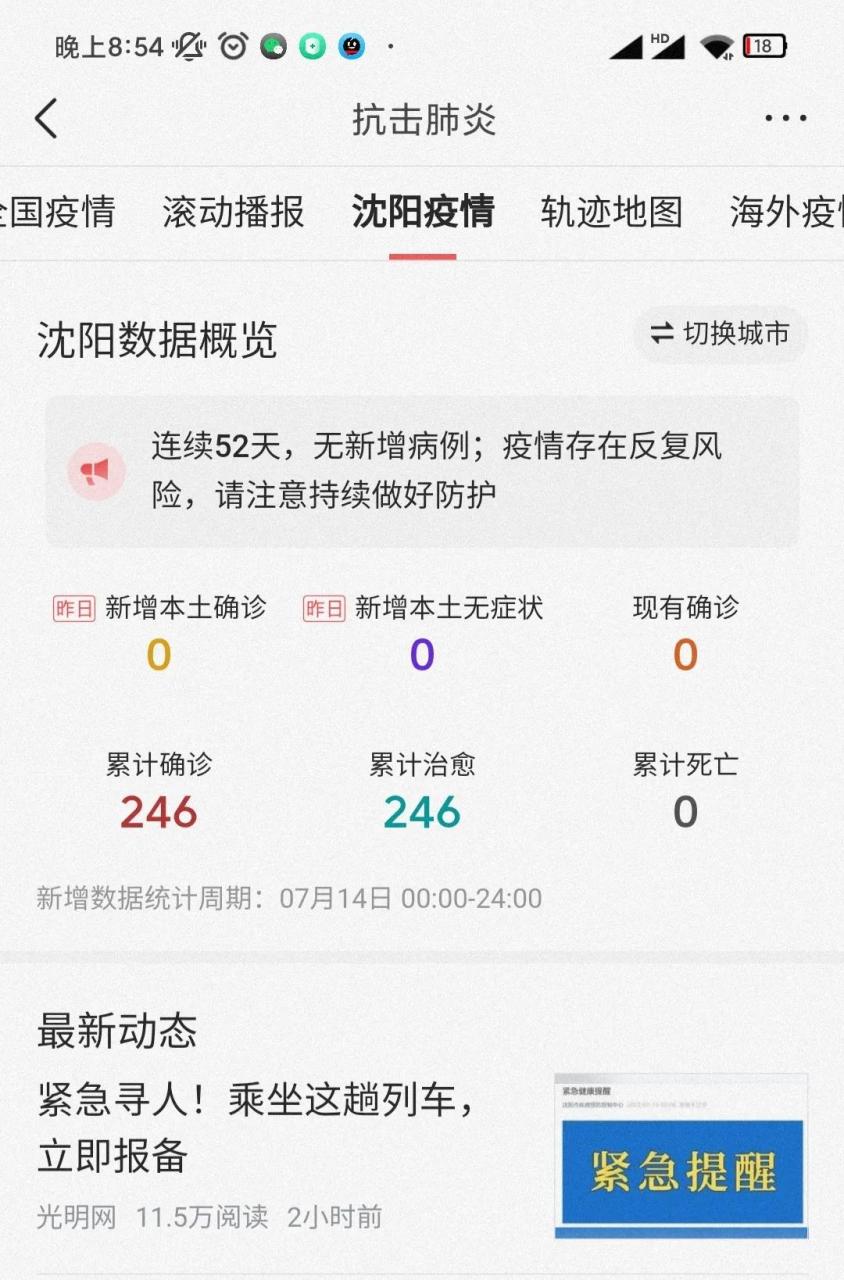Tap the megaphone announcement icon
This screenshot has width=844, height=1280.
click(x=97, y=469)
